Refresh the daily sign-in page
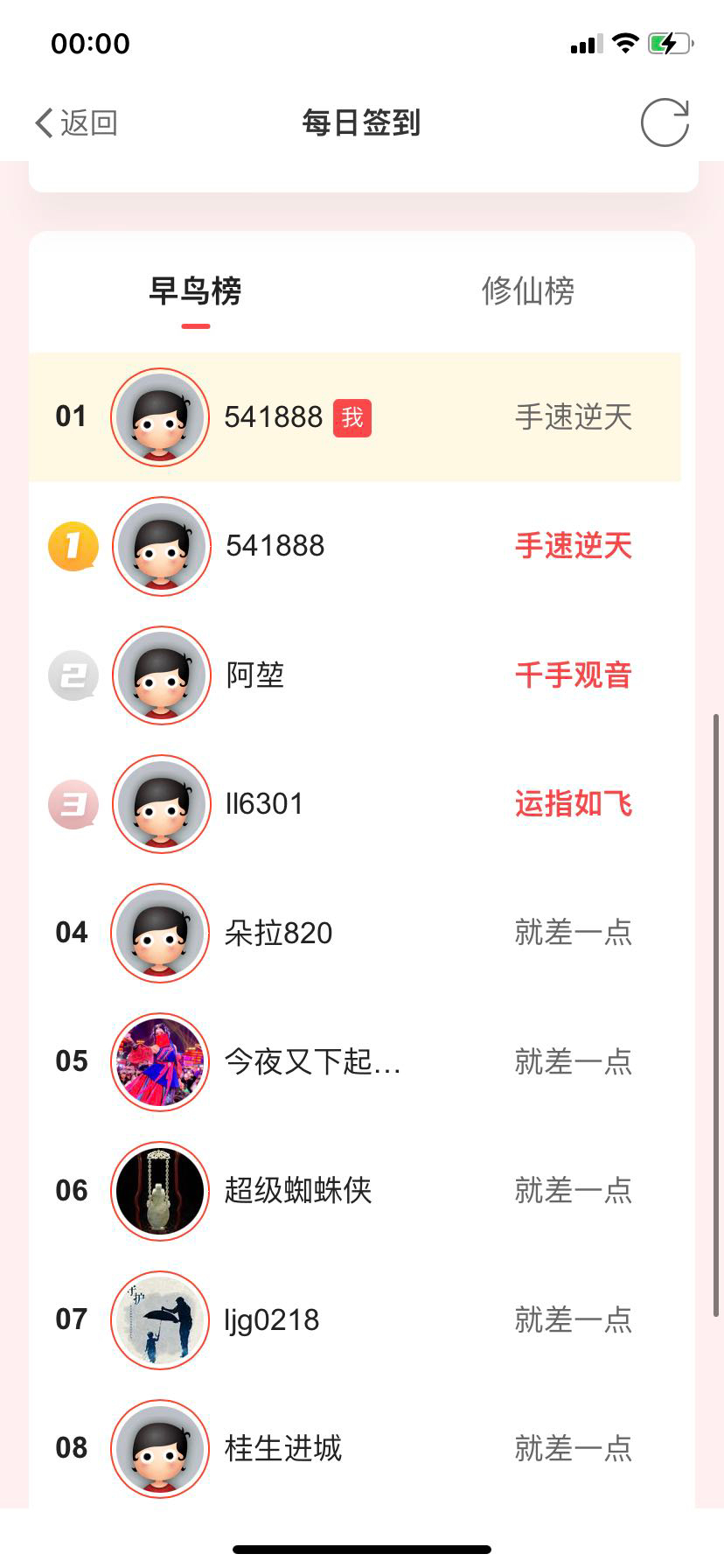 [665, 122]
